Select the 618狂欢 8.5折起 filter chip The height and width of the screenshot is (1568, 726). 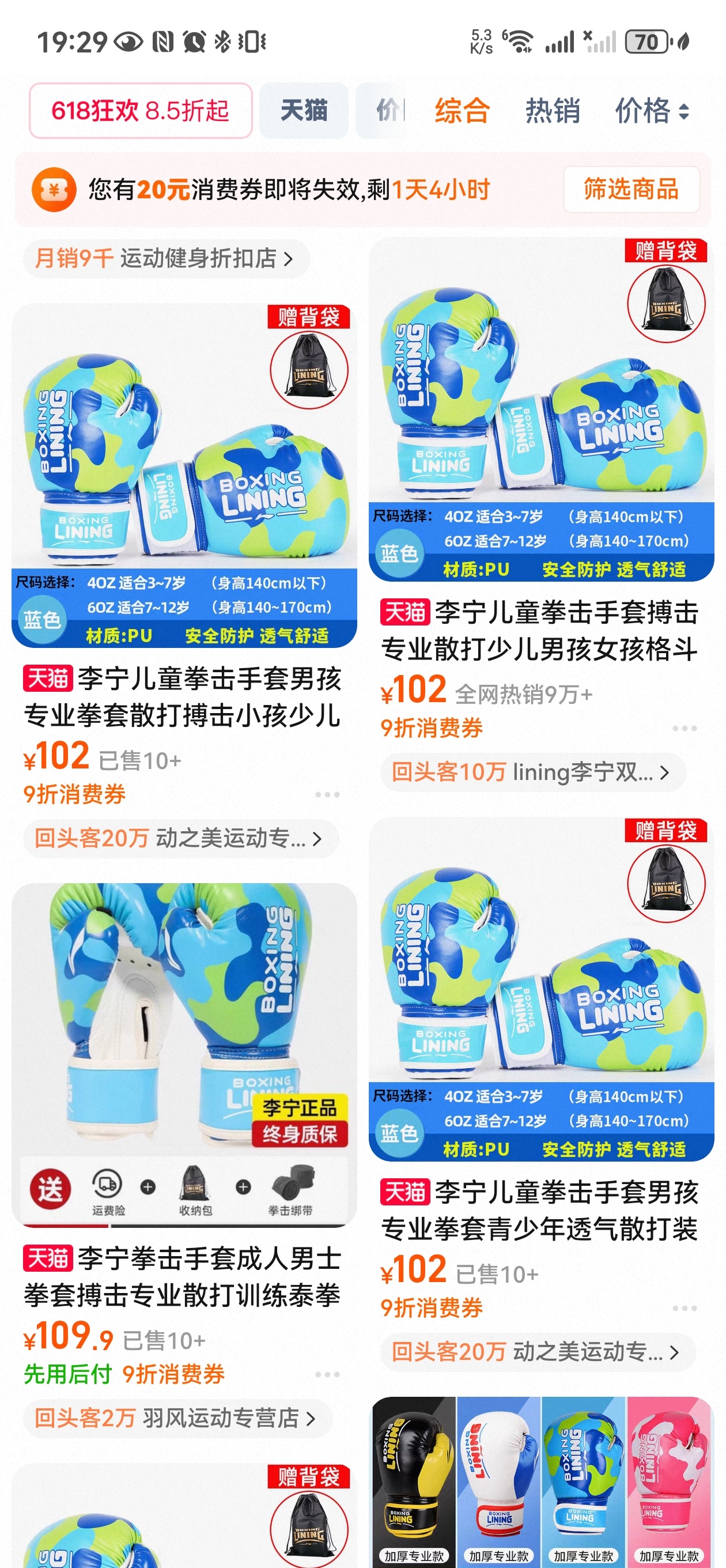(x=141, y=111)
